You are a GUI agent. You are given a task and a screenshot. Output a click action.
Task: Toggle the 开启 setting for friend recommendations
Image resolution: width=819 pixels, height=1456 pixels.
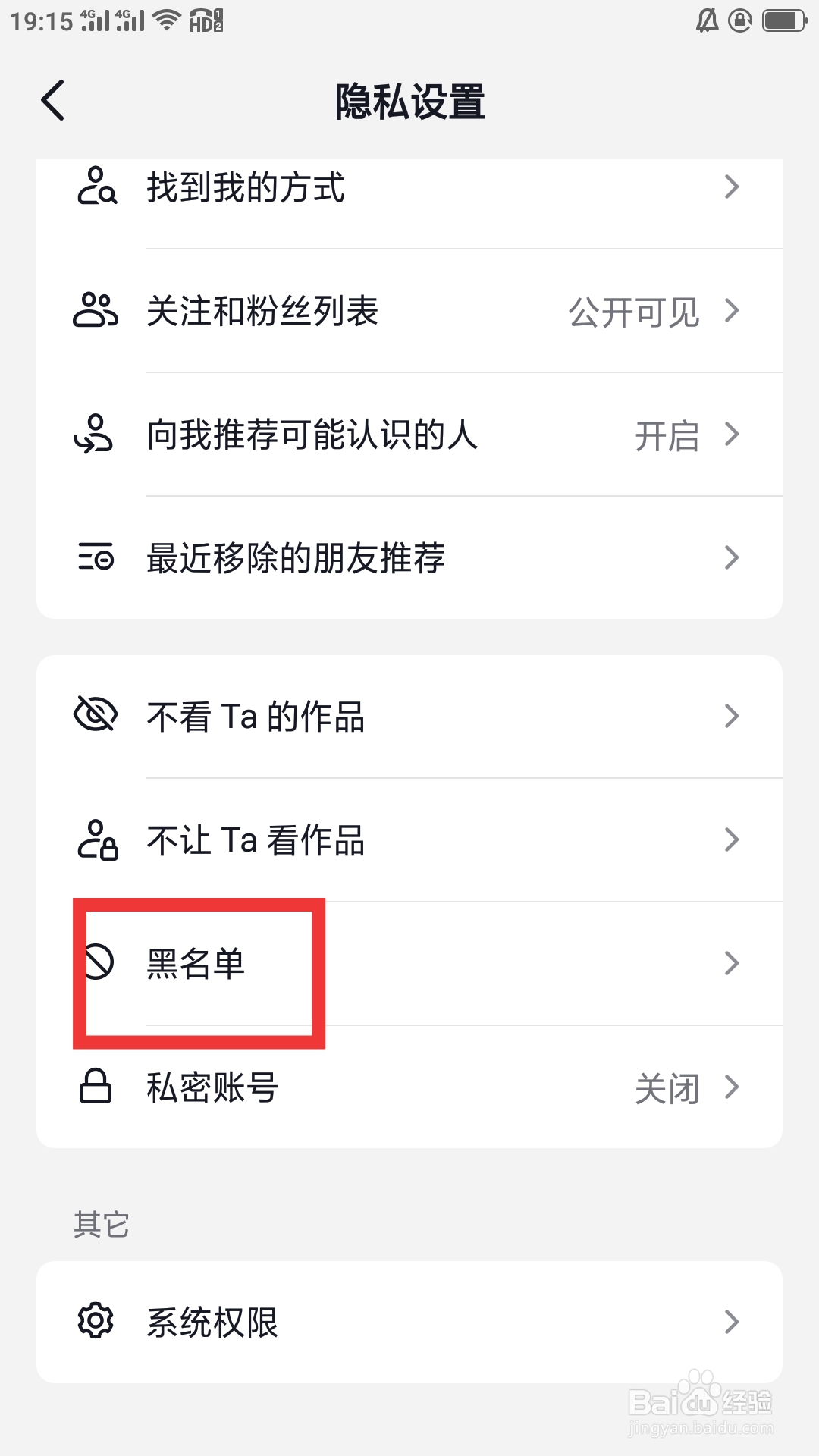(x=667, y=435)
